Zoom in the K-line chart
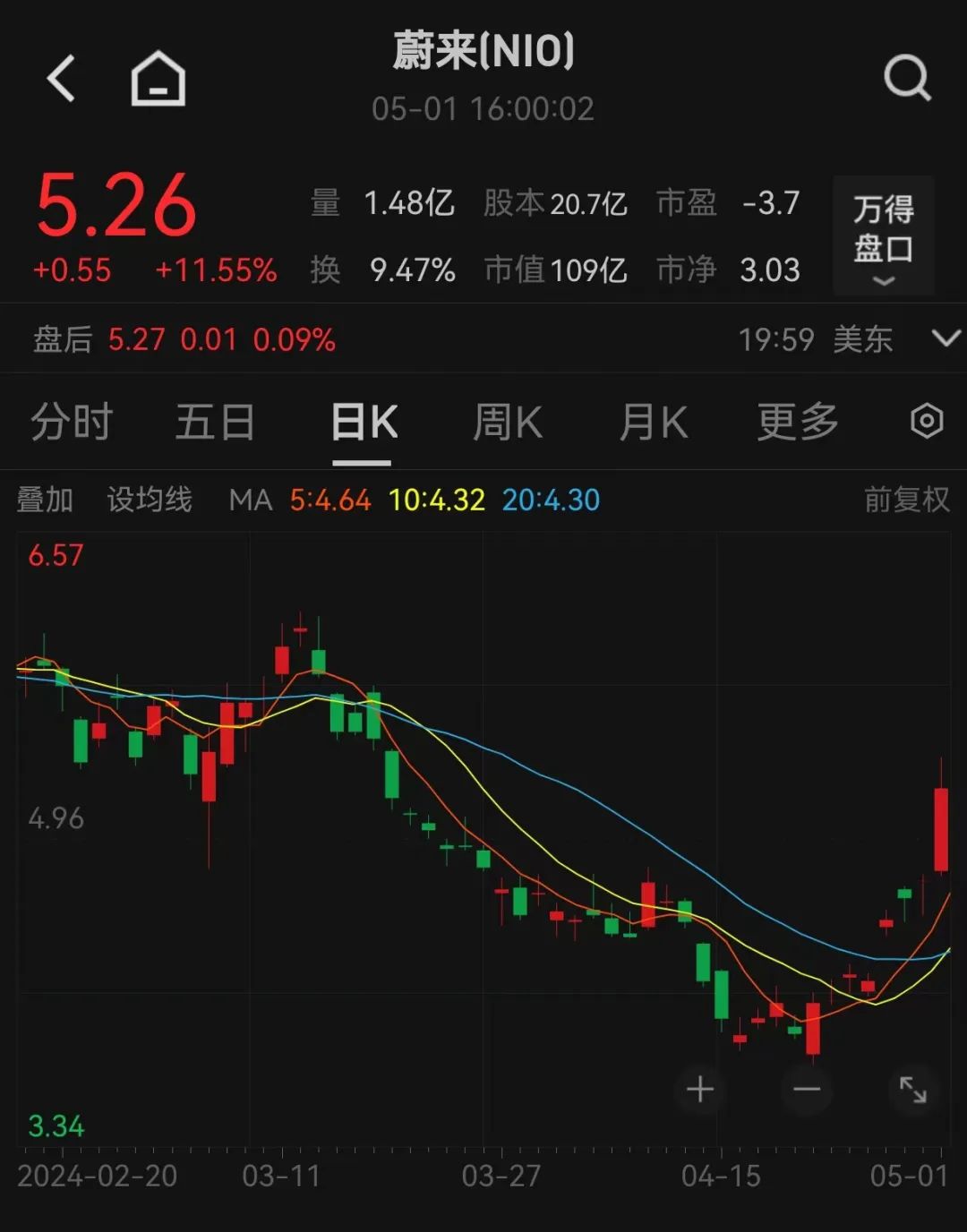 click(700, 1089)
